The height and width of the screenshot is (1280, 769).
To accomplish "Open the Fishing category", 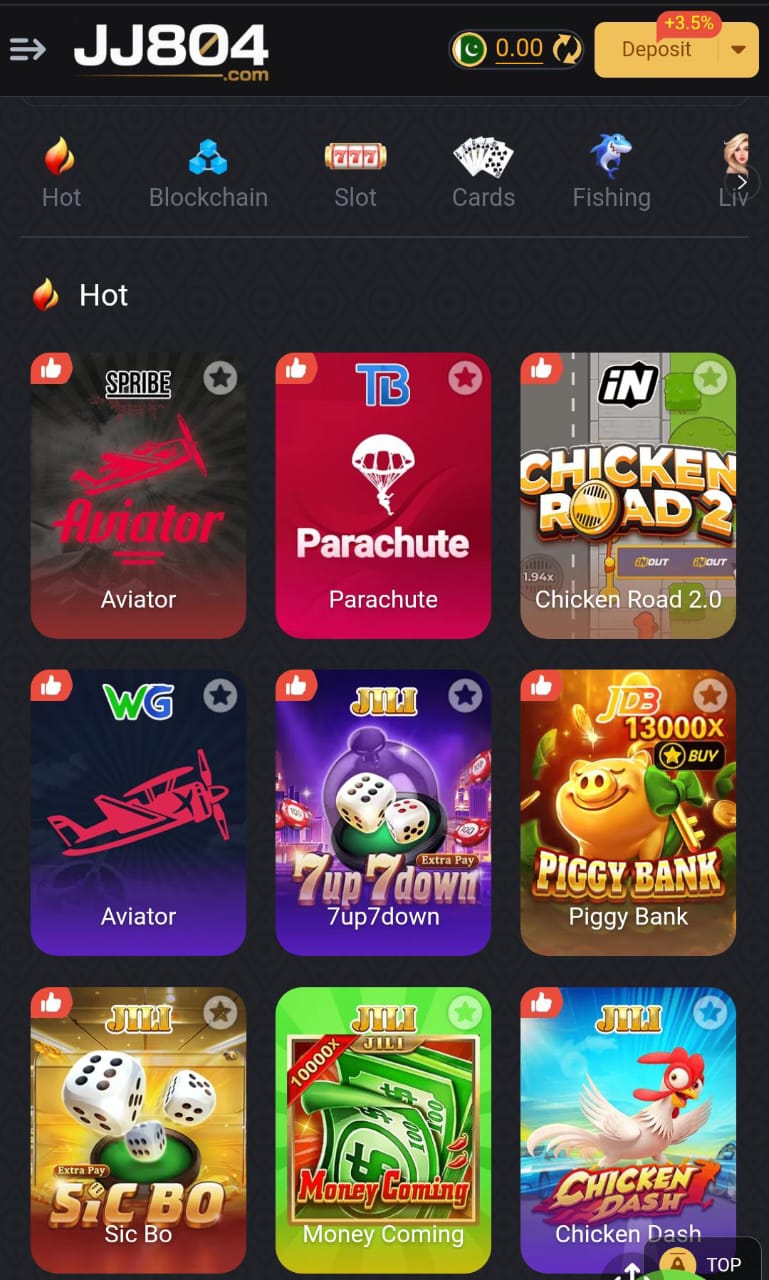I will pyautogui.click(x=611, y=174).
